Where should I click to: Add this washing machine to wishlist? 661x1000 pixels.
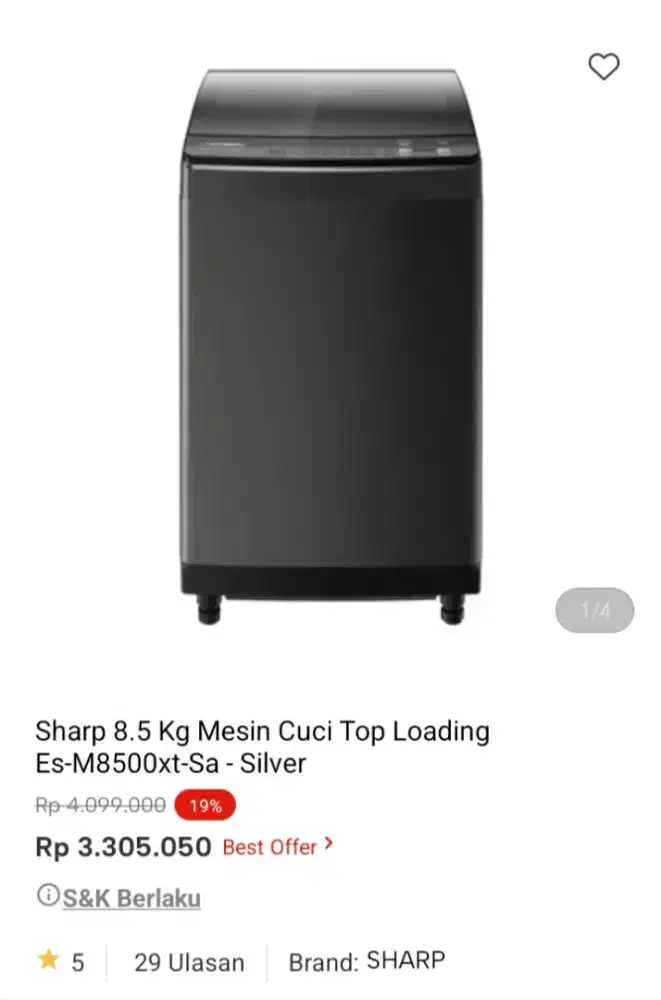(603, 67)
